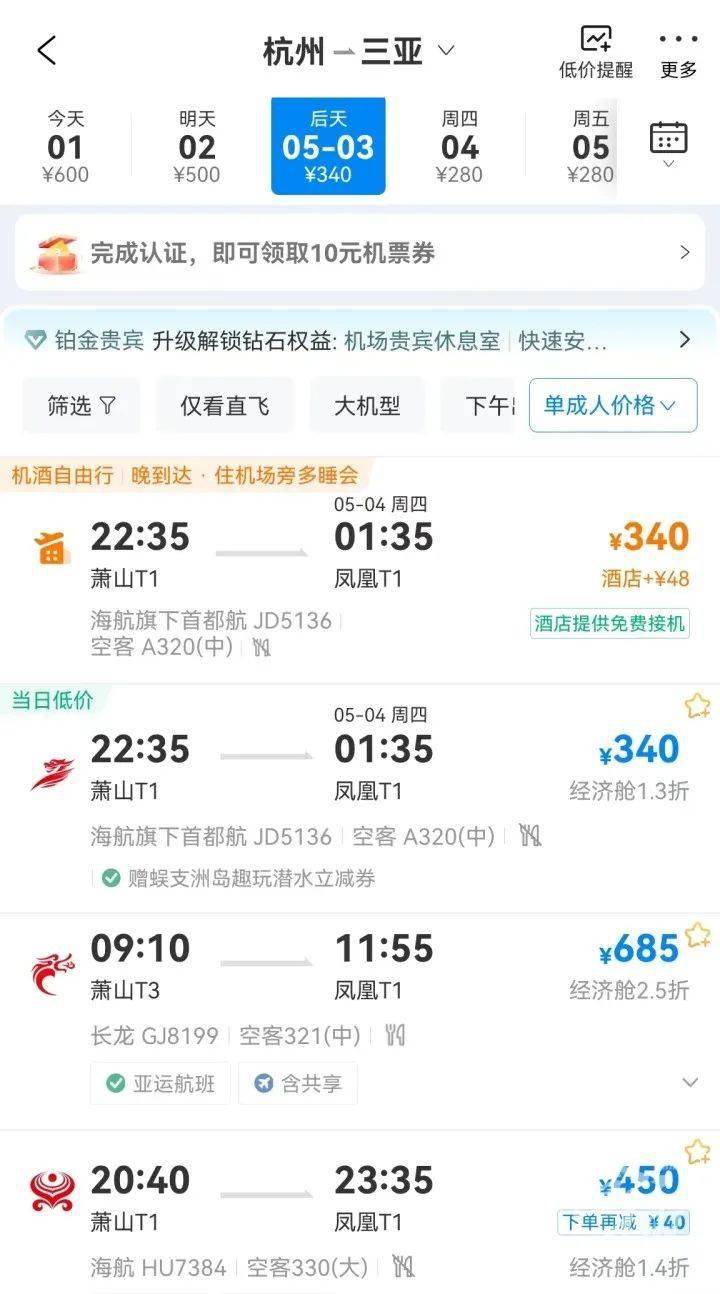This screenshot has width=720, height=1294.
Task: Open the 完成认证 coupon banner
Action: pyautogui.click(x=360, y=252)
